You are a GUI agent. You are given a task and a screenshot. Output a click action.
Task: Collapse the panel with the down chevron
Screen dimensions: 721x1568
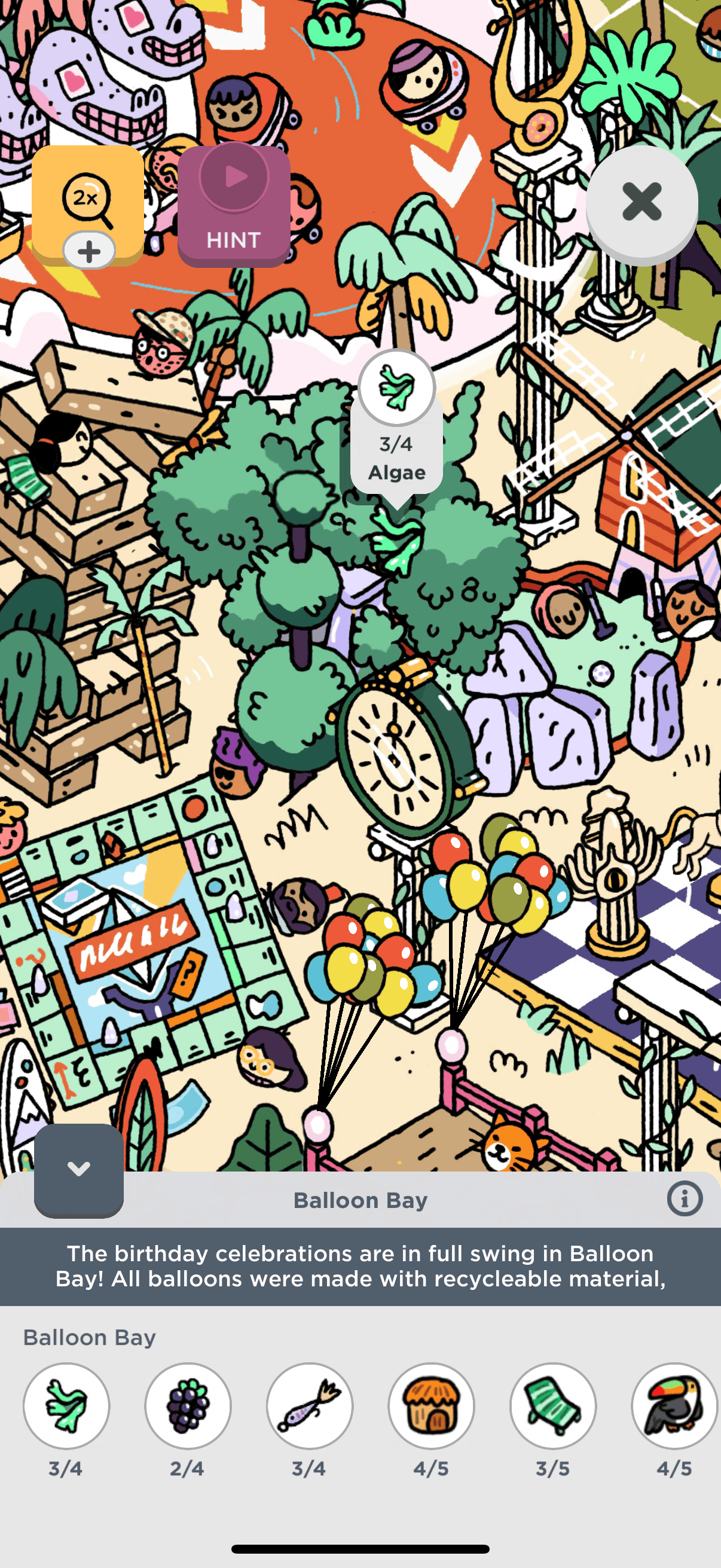pos(79,1169)
